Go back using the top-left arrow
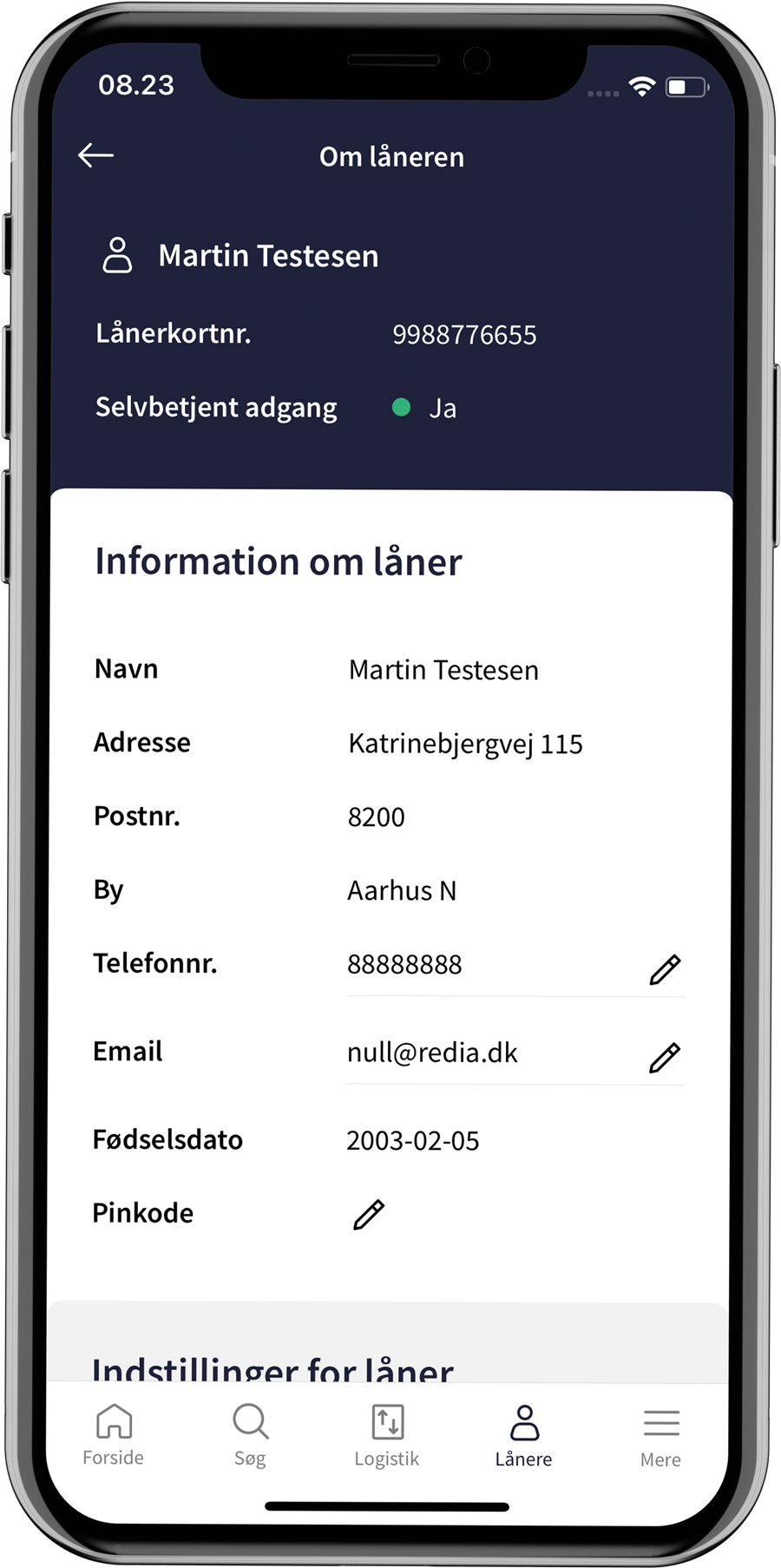The height and width of the screenshot is (1568, 781). (95, 155)
